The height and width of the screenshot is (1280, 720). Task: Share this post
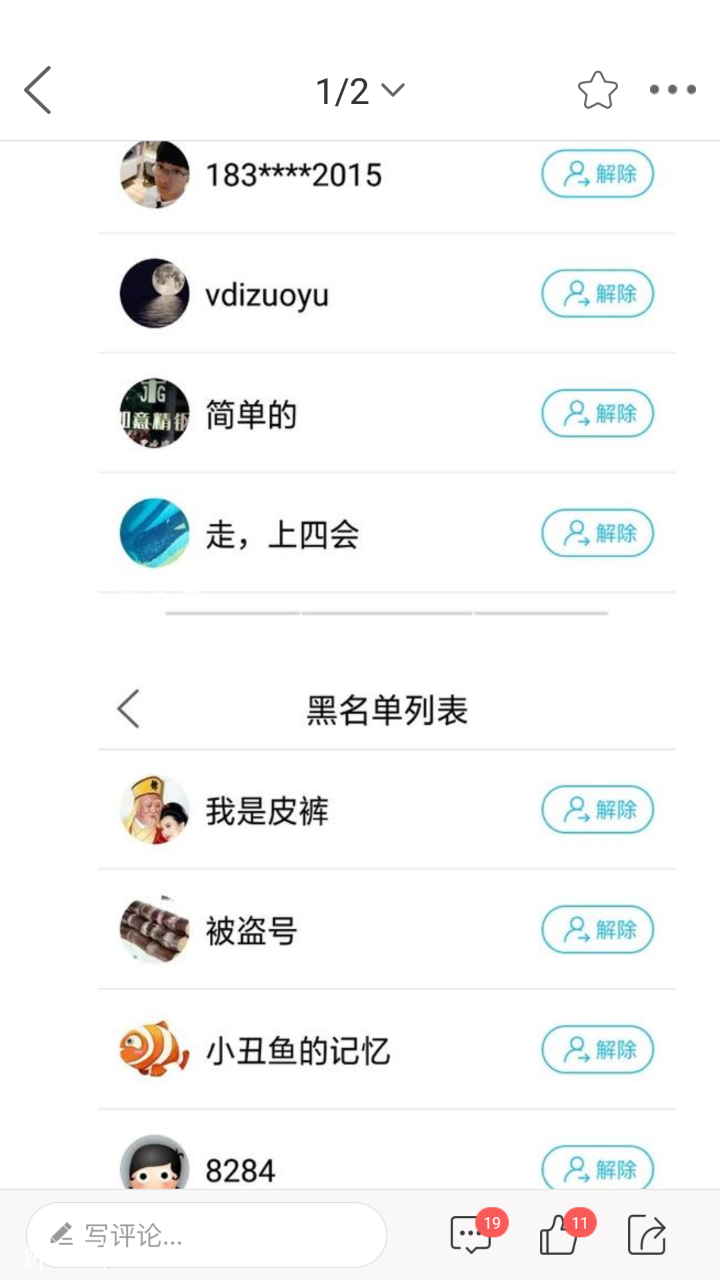(647, 1235)
